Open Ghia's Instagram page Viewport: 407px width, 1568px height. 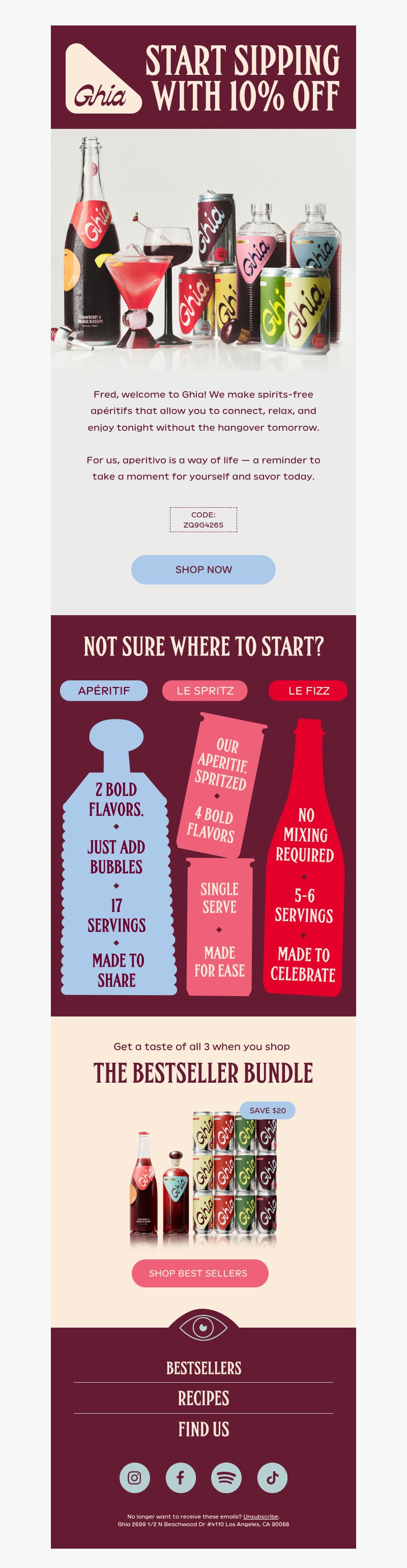click(x=134, y=1477)
